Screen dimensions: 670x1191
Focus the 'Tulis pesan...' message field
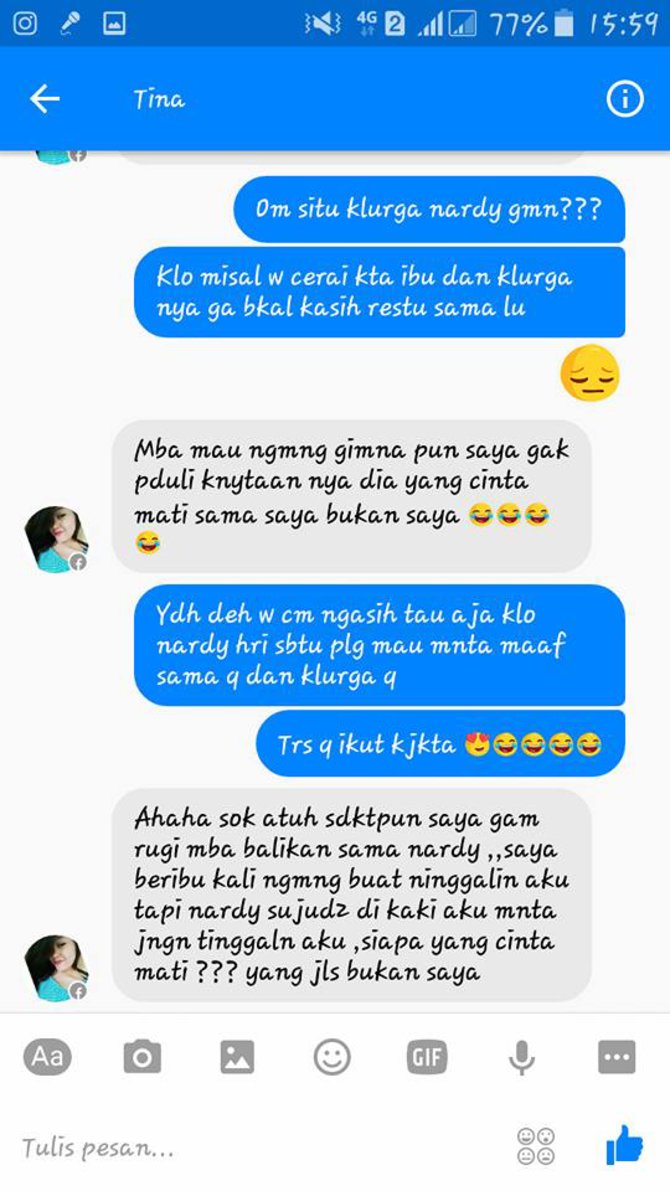[x=250, y=1146]
